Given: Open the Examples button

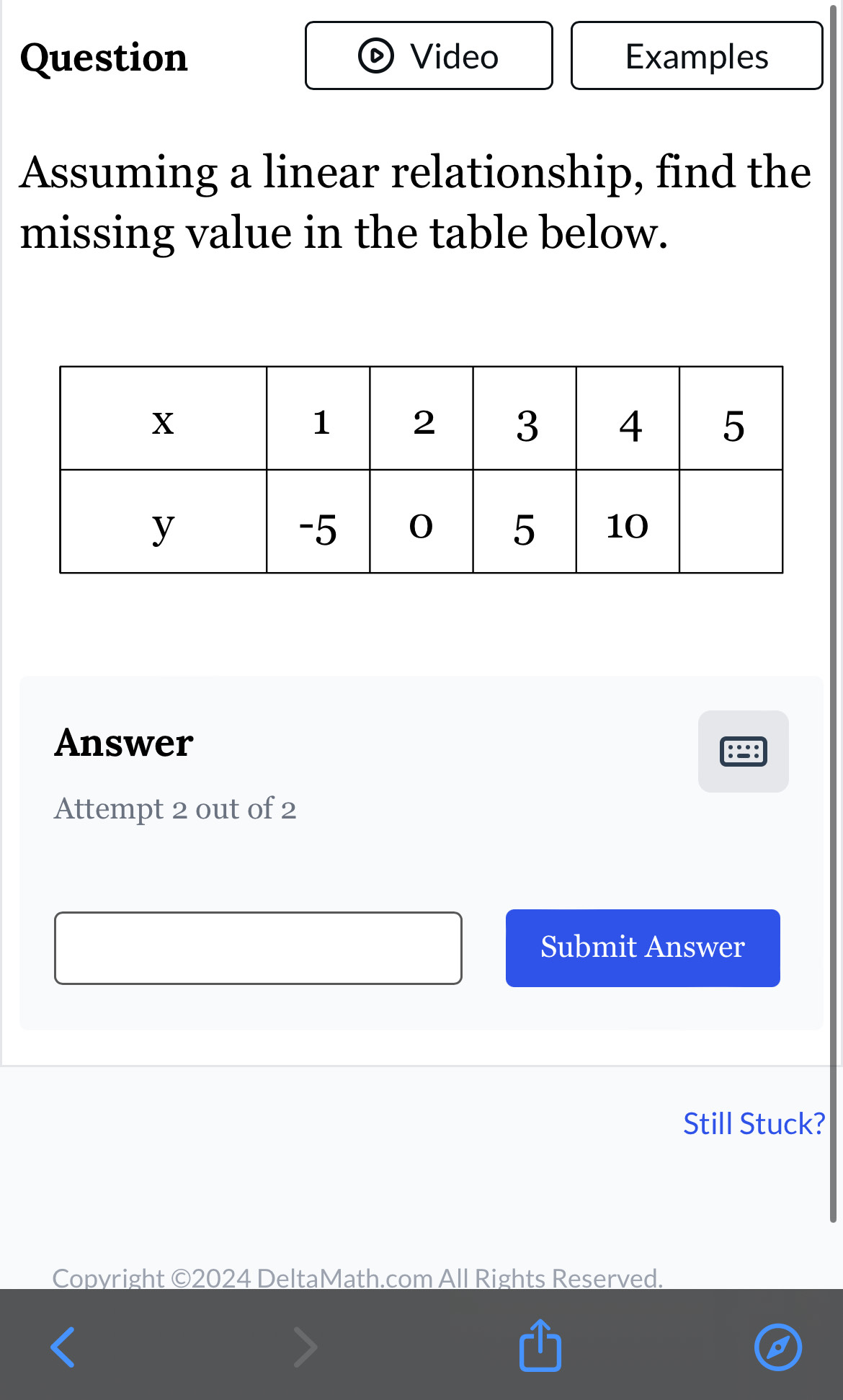Looking at the screenshot, I should tap(695, 55).
